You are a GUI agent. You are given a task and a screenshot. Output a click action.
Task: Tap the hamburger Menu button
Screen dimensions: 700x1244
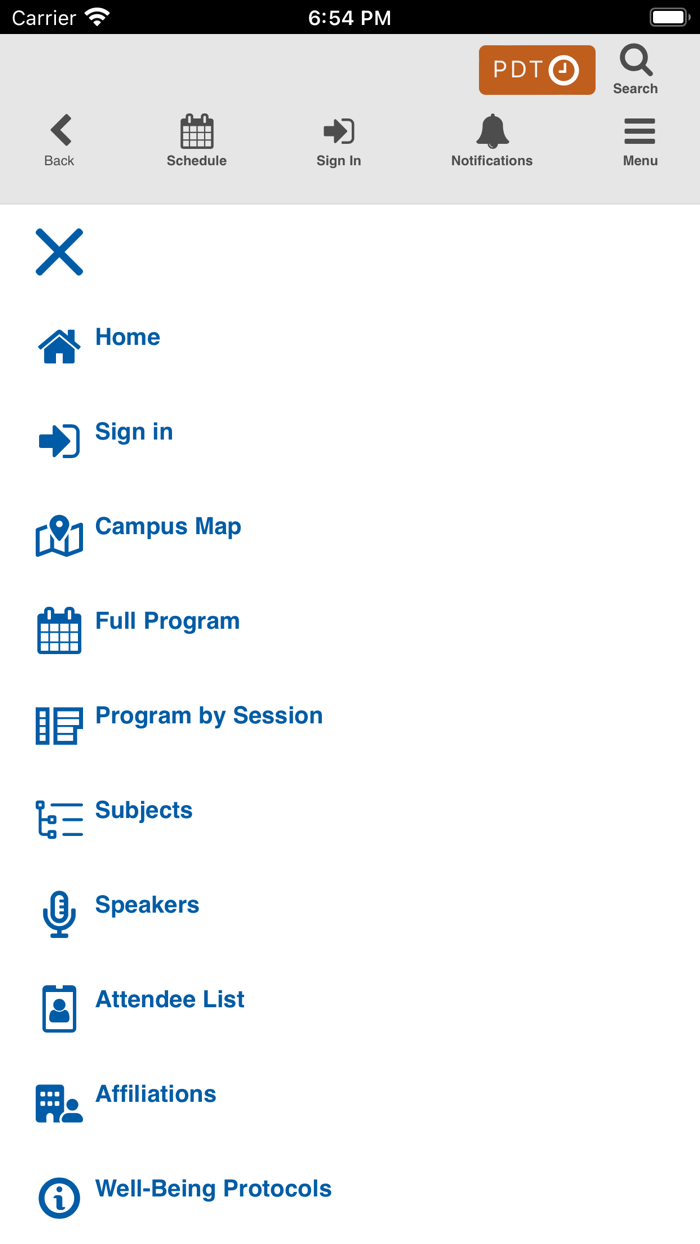pos(640,141)
